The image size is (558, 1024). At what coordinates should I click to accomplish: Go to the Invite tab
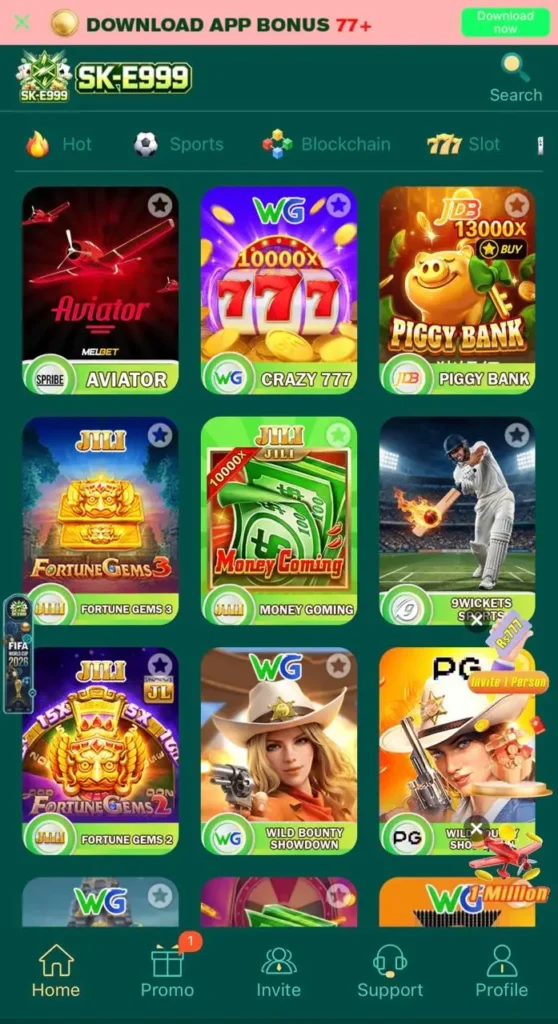[279, 971]
